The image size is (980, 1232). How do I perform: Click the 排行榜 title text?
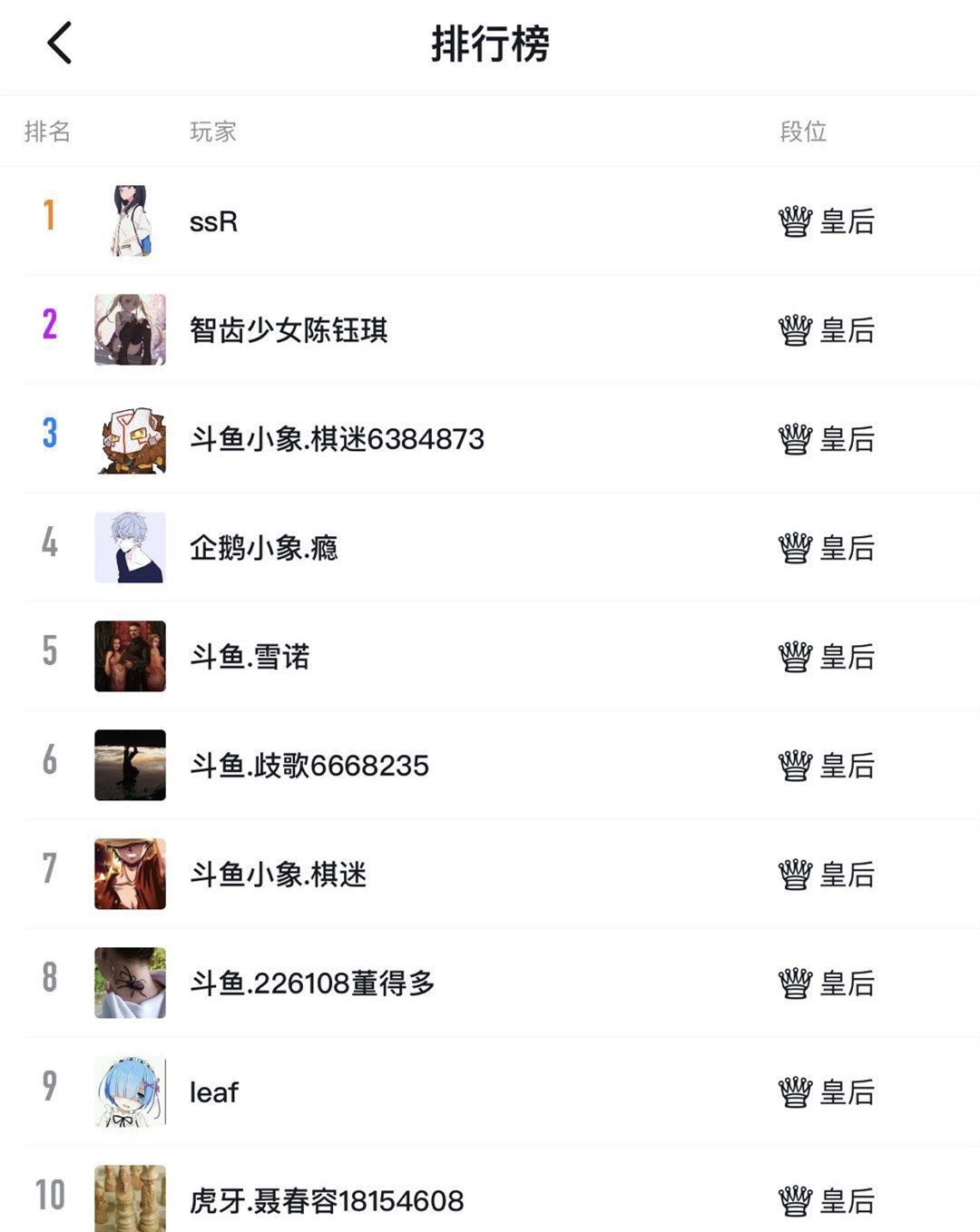(490, 43)
